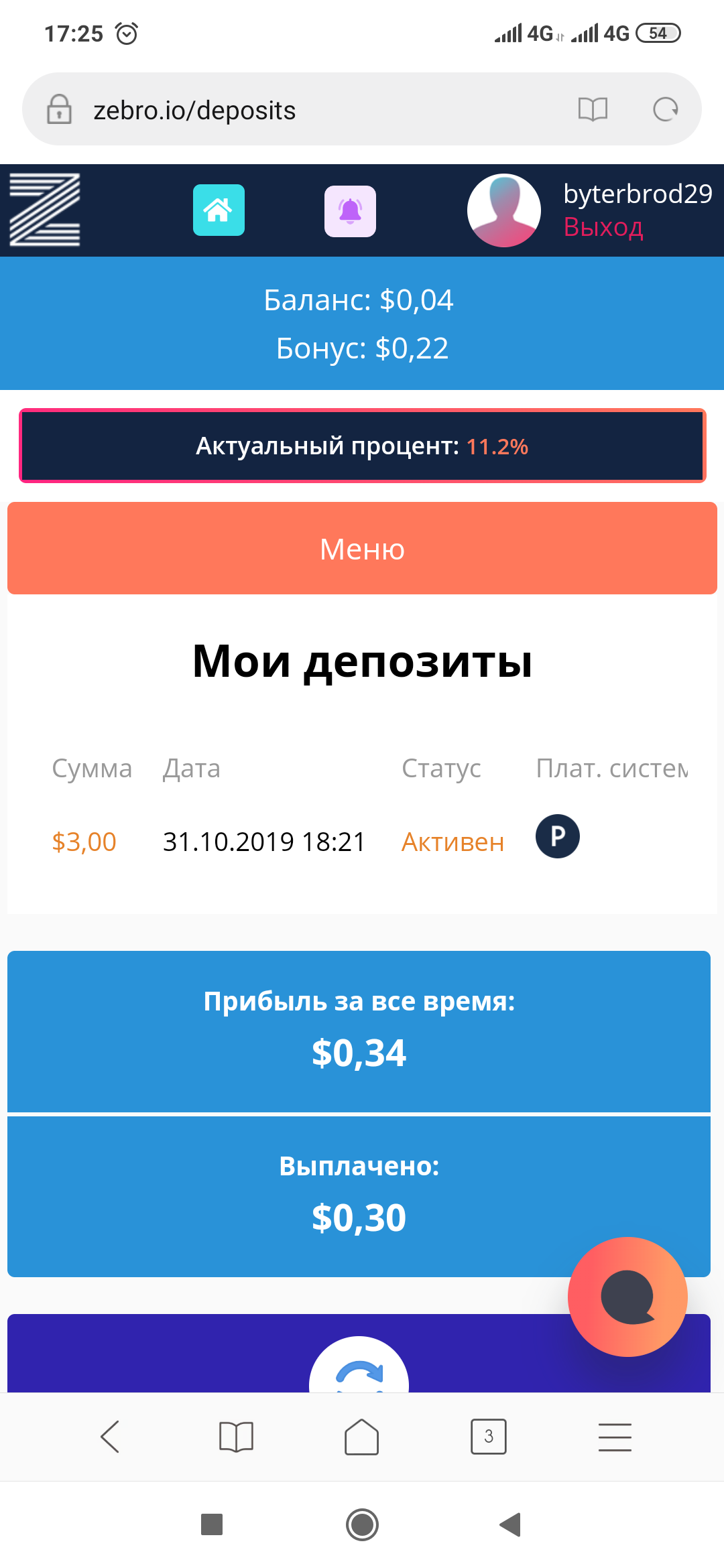Tap the system back triangle

pyautogui.click(x=510, y=1524)
